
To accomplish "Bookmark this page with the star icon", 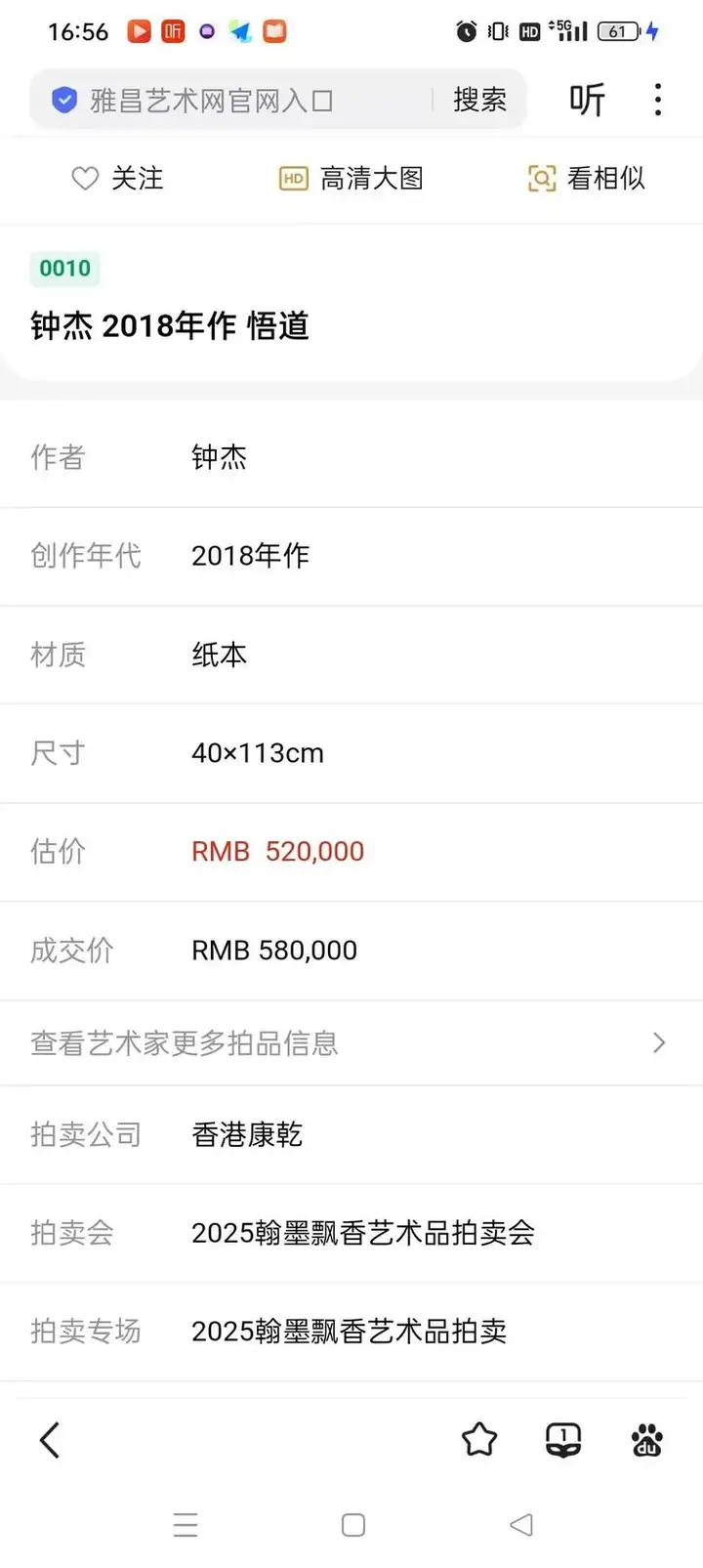I will (479, 1440).
